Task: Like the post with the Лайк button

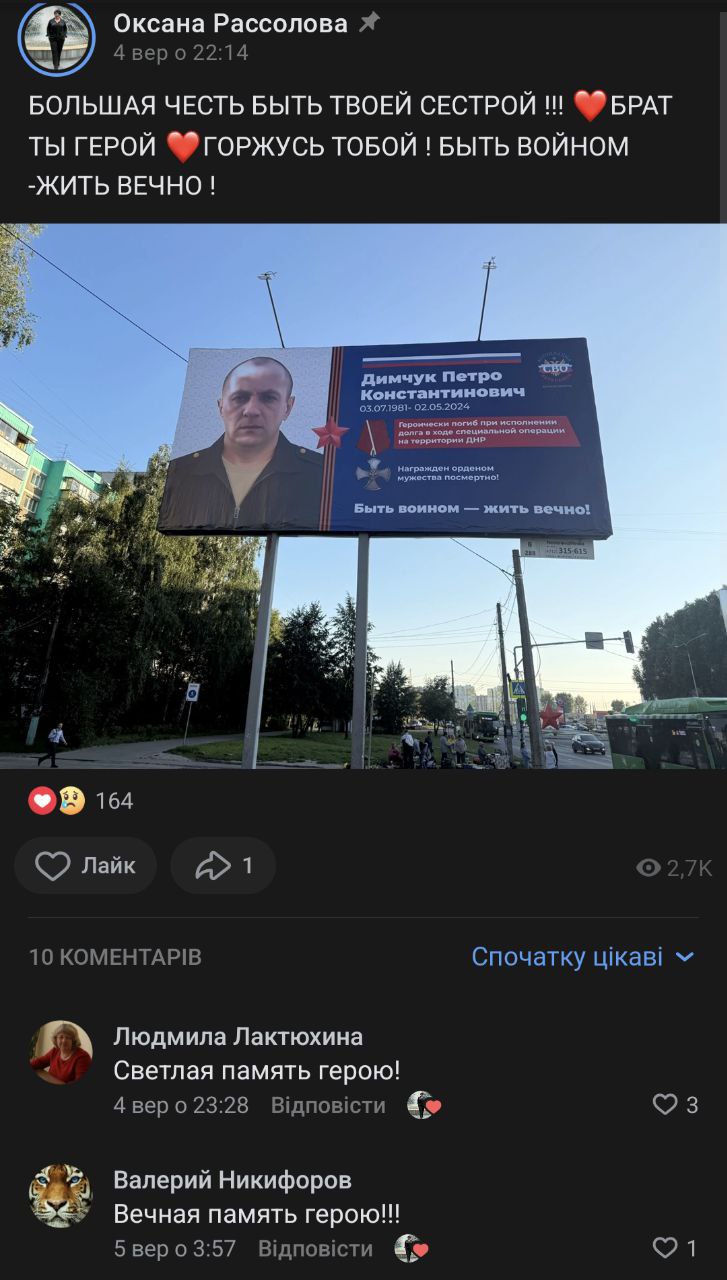Action: [86, 865]
